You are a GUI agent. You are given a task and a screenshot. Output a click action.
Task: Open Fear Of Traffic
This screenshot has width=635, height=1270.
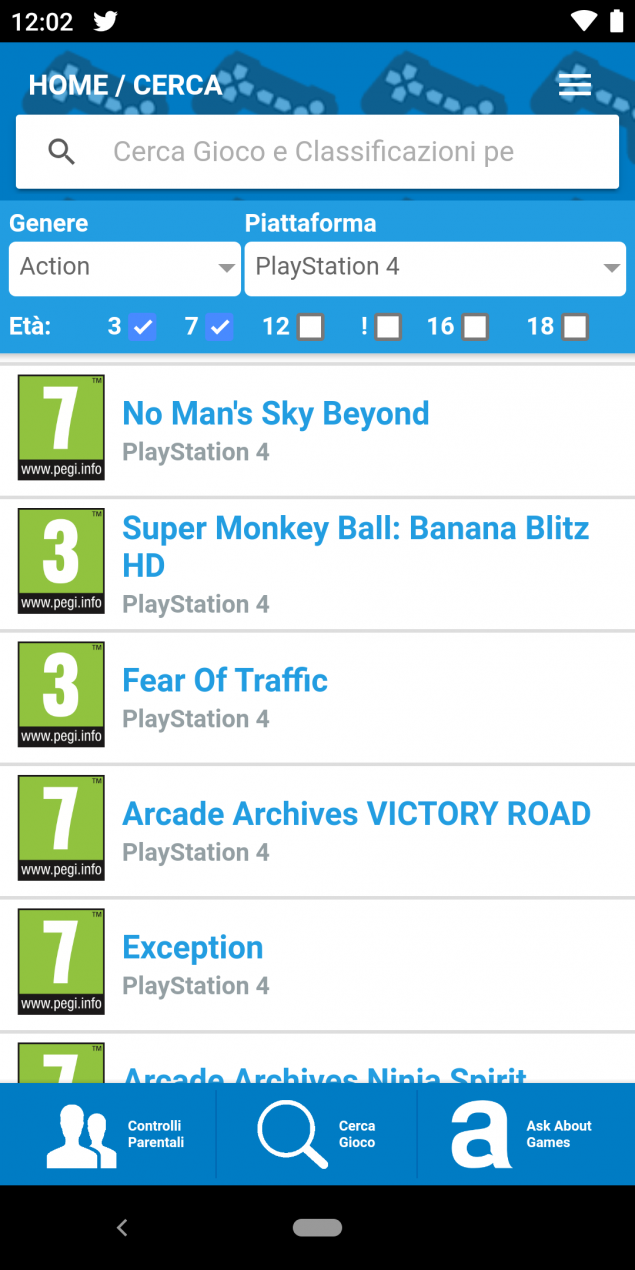click(317, 698)
